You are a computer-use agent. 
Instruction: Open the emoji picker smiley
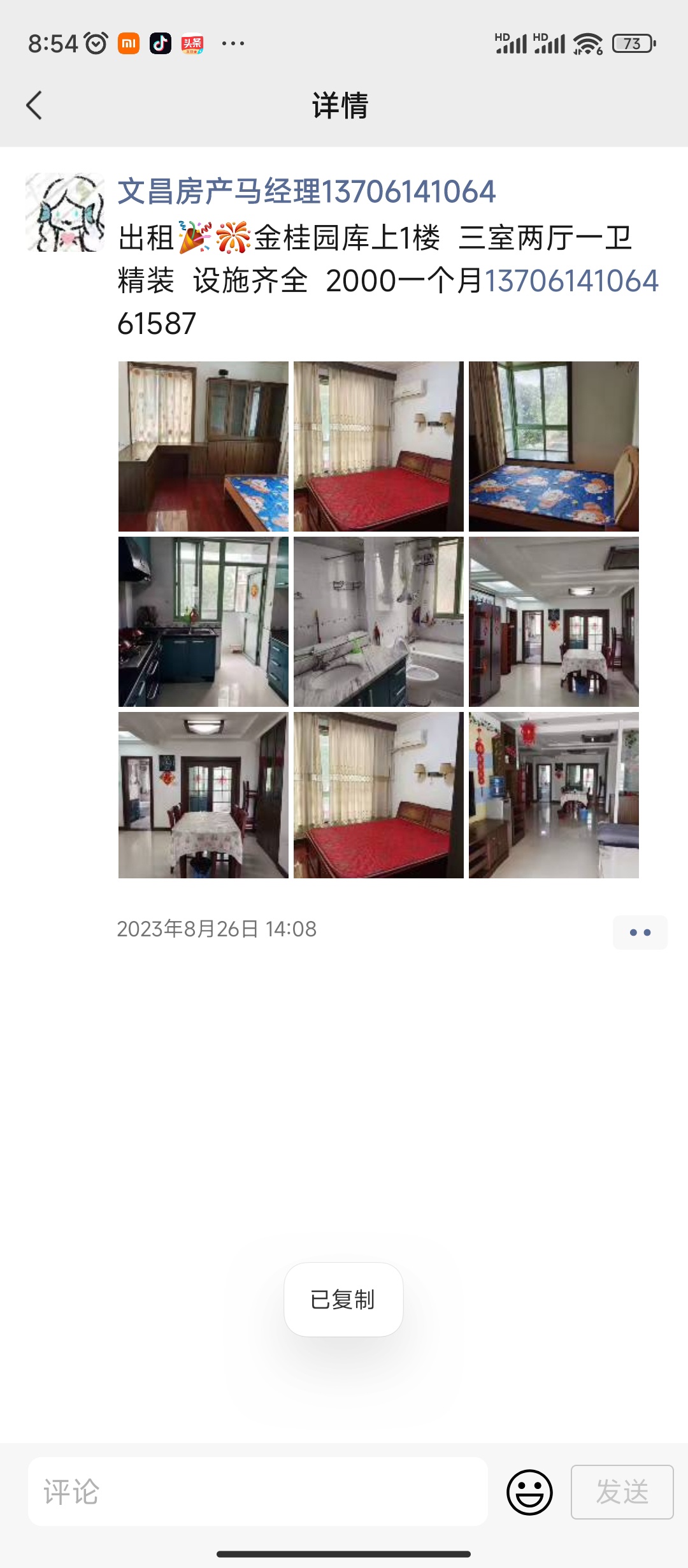click(529, 1492)
